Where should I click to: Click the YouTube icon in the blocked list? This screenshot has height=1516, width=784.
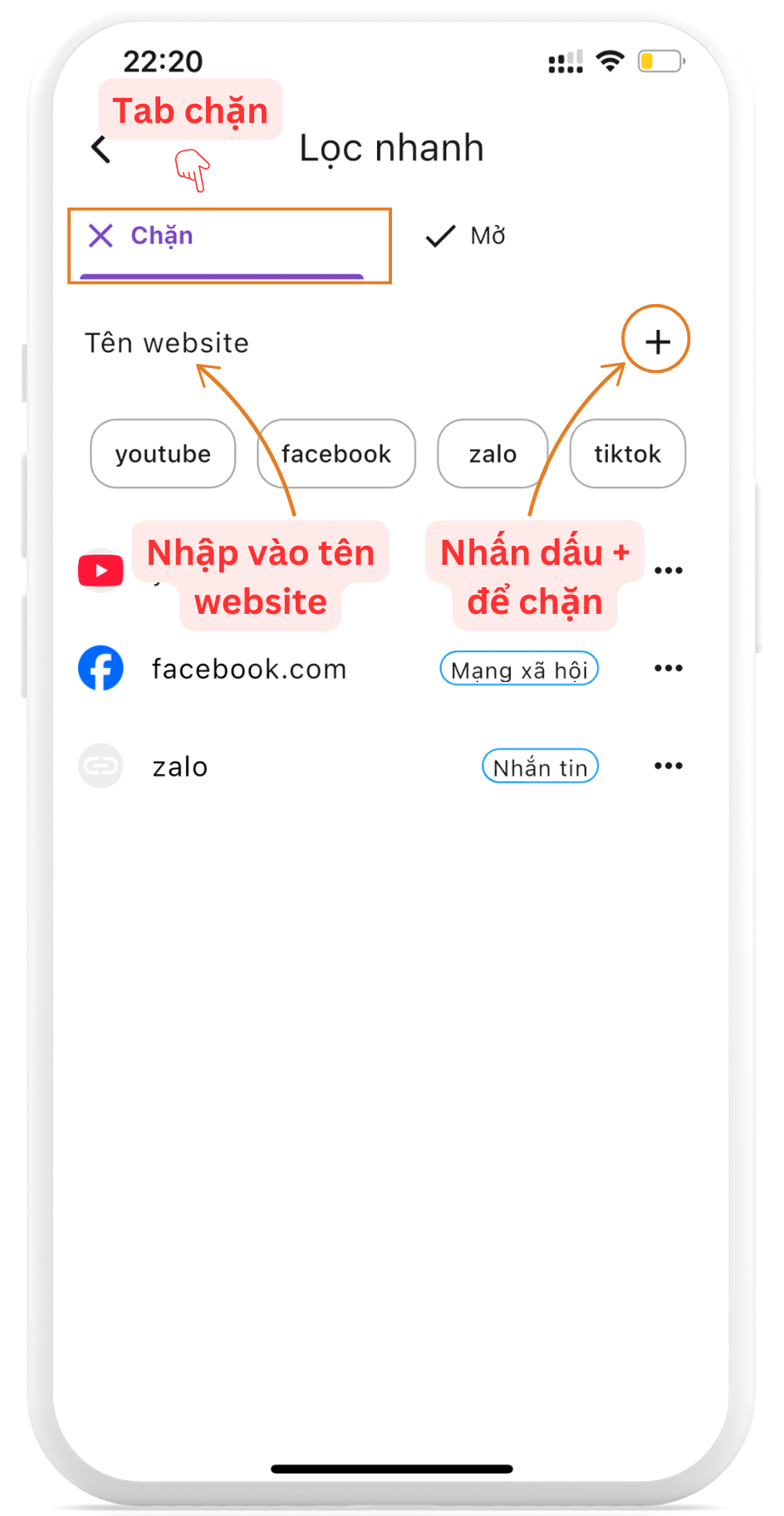[x=100, y=570]
